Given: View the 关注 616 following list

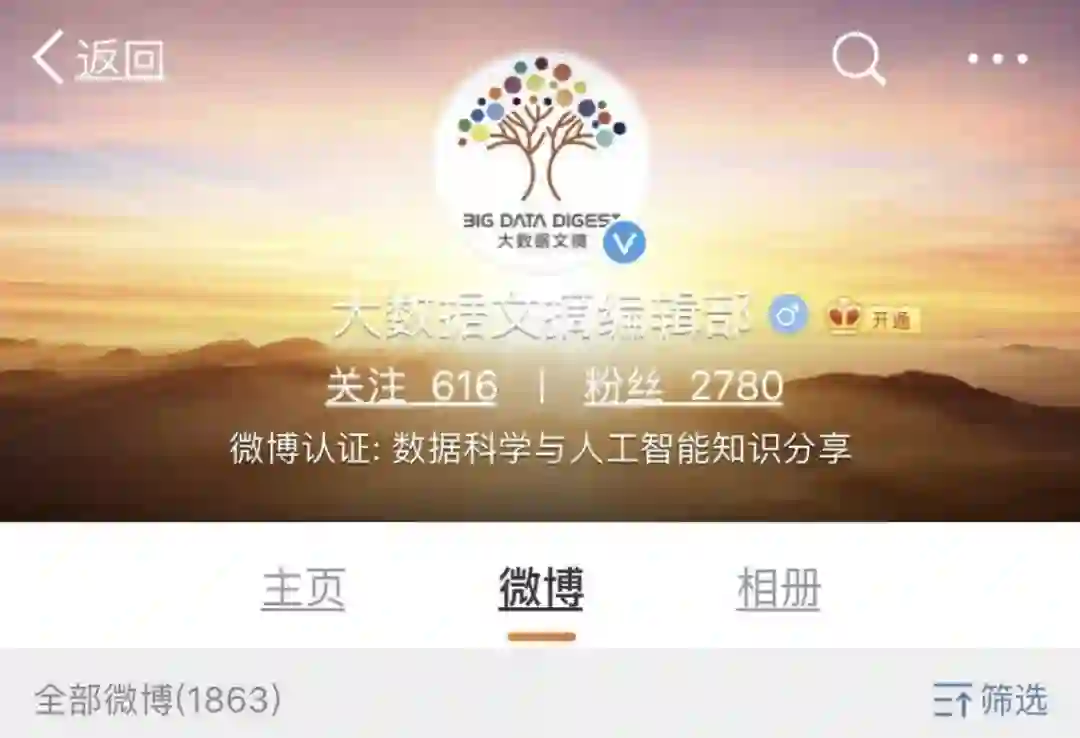Looking at the screenshot, I should point(411,387).
